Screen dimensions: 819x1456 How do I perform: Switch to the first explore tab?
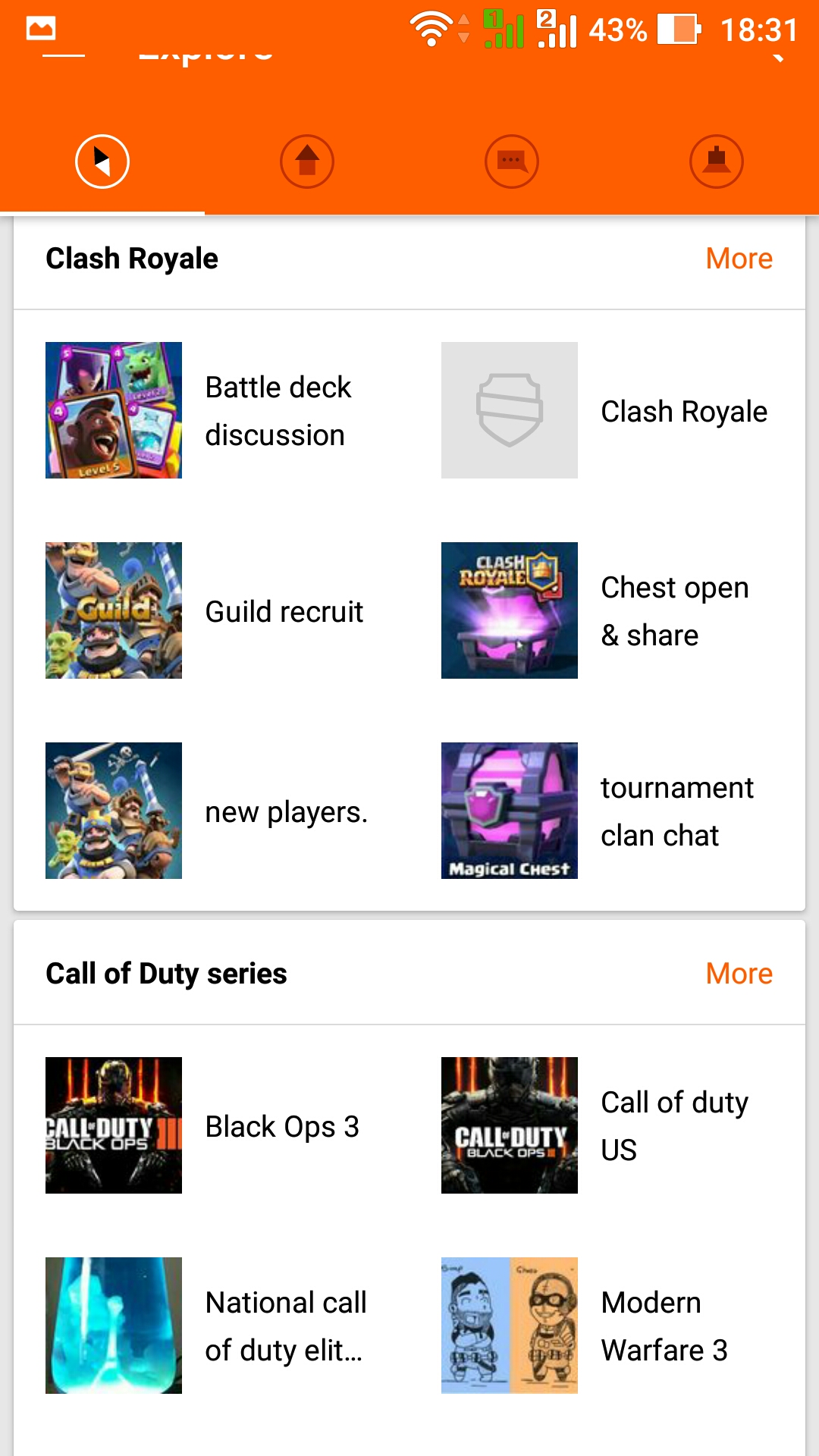coord(102,161)
